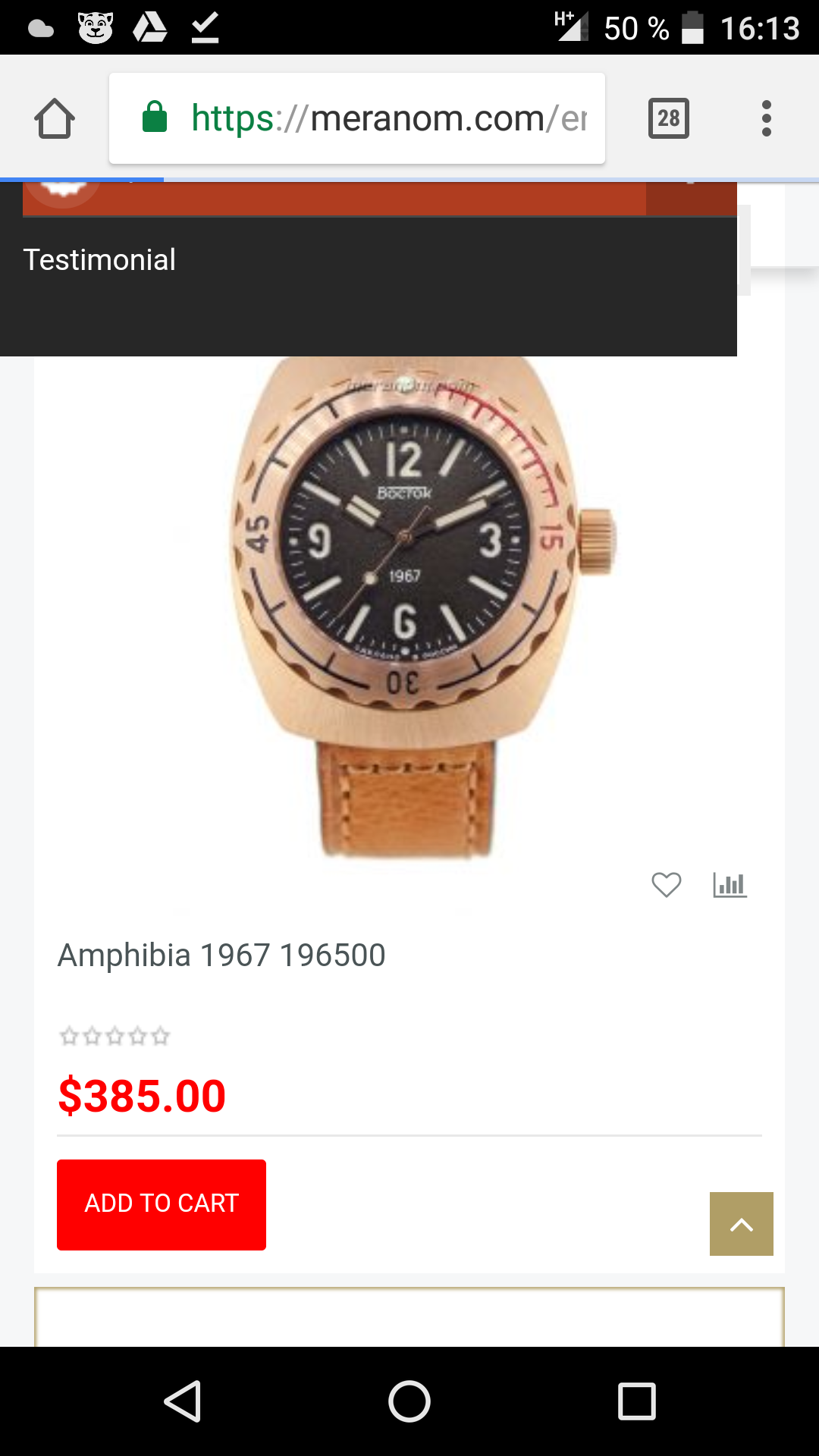
Task: Open Chrome's overflow menu
Action: coord(766,118)
